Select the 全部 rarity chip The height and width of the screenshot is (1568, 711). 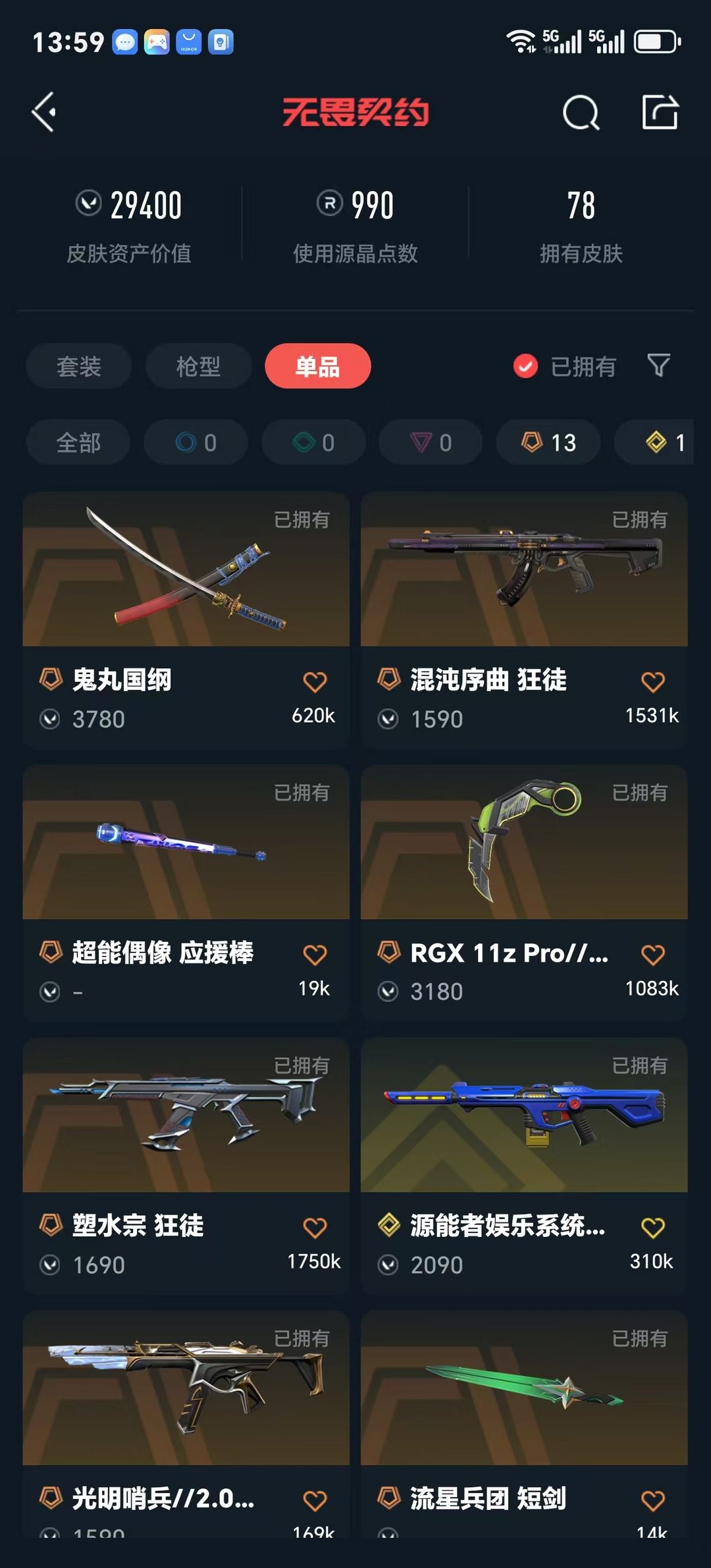(78, 442)
